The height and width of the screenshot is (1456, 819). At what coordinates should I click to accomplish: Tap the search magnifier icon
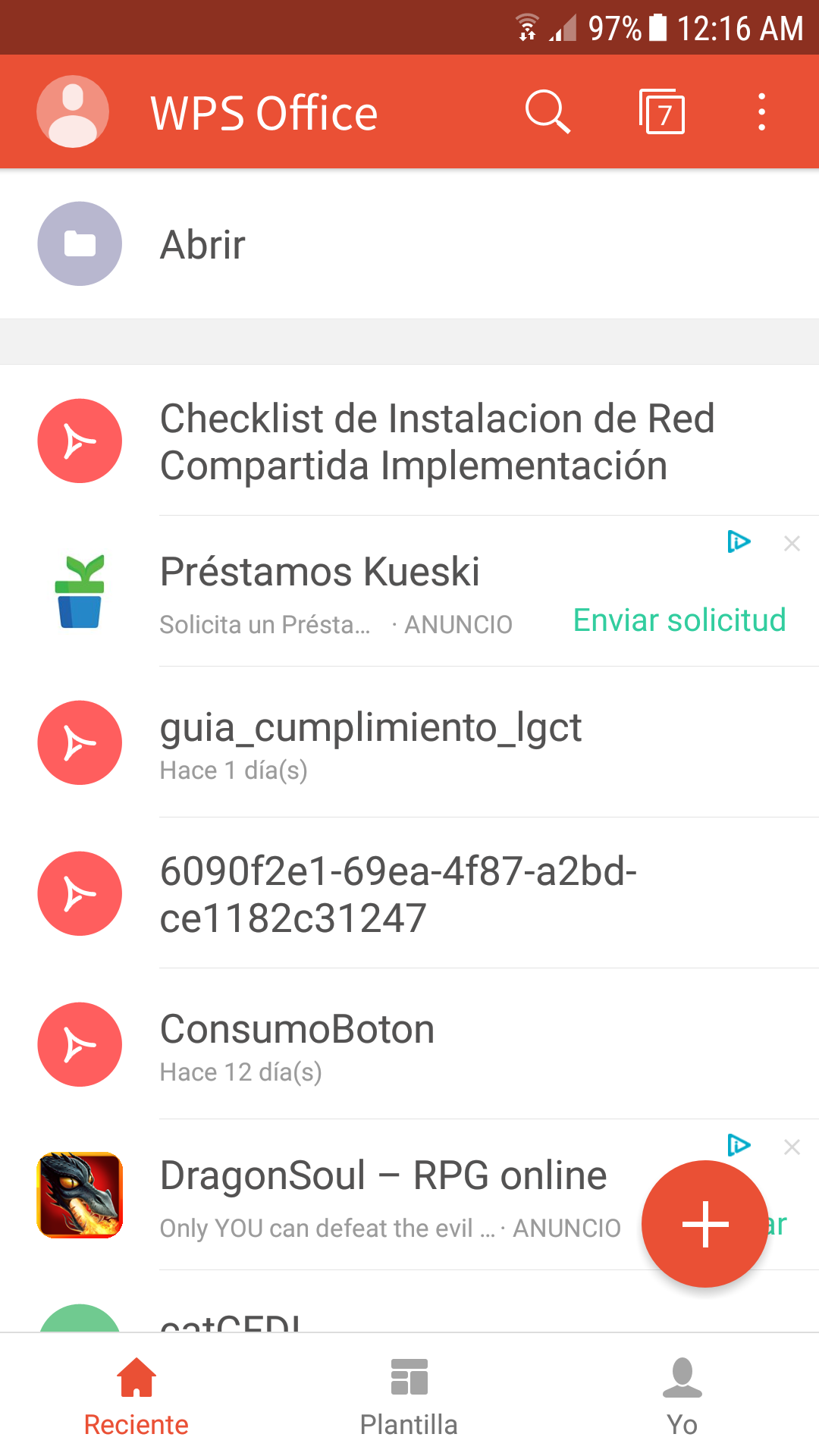pos(548,111)
